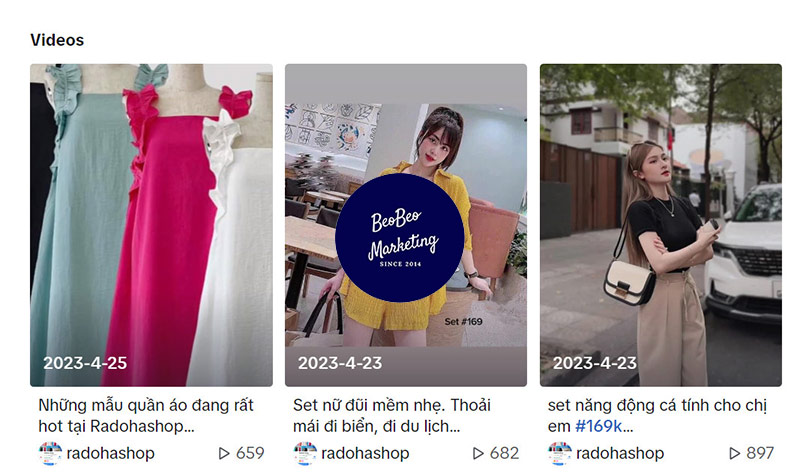This screenshot has height=476, width=800.
Task: Visit radohashop profile under the 659-view video
Action: (110, 453)
